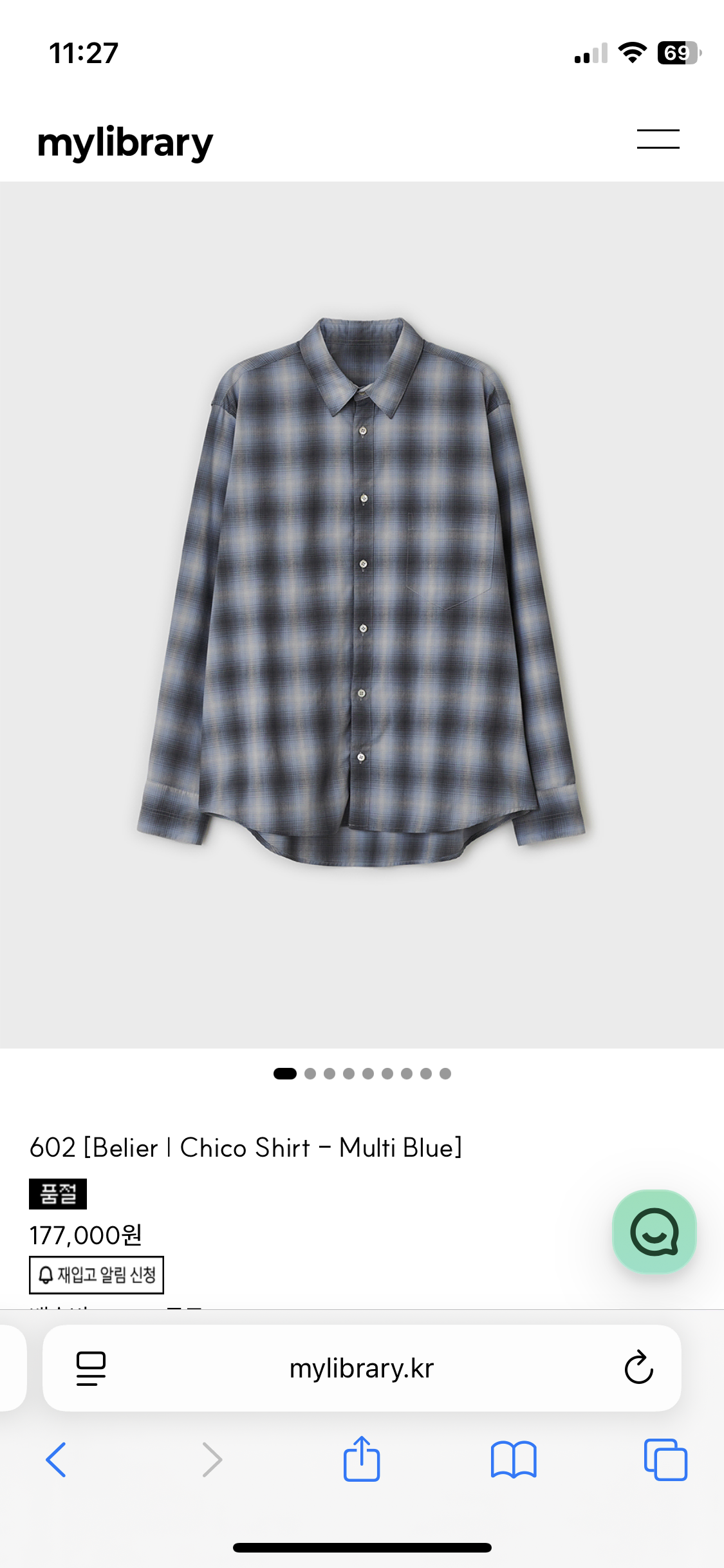Navigate back to the previous page
Image resolution: width=724 pixels, height=1568 pixels.
click(x=57, y=1460)
